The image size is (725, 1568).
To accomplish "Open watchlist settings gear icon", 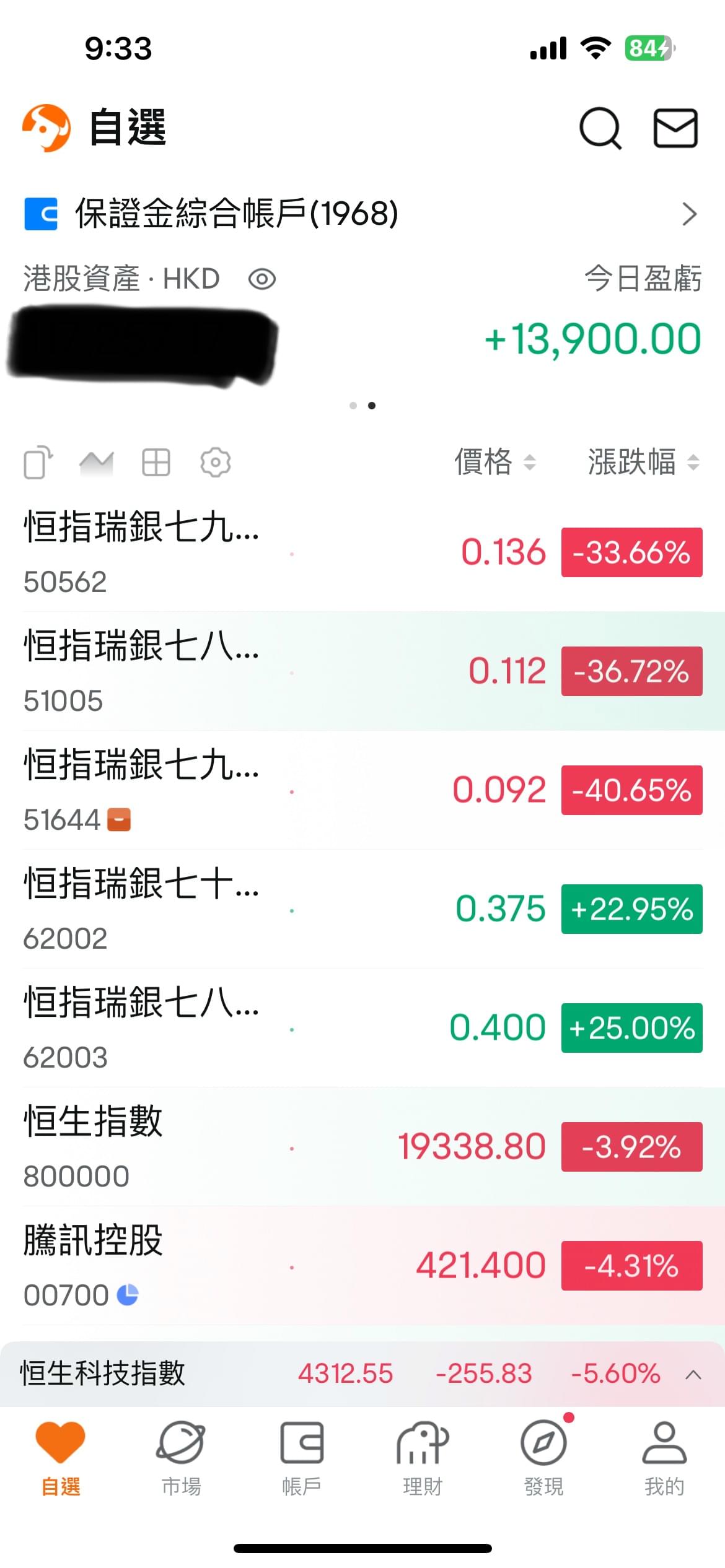I will 216,462.
